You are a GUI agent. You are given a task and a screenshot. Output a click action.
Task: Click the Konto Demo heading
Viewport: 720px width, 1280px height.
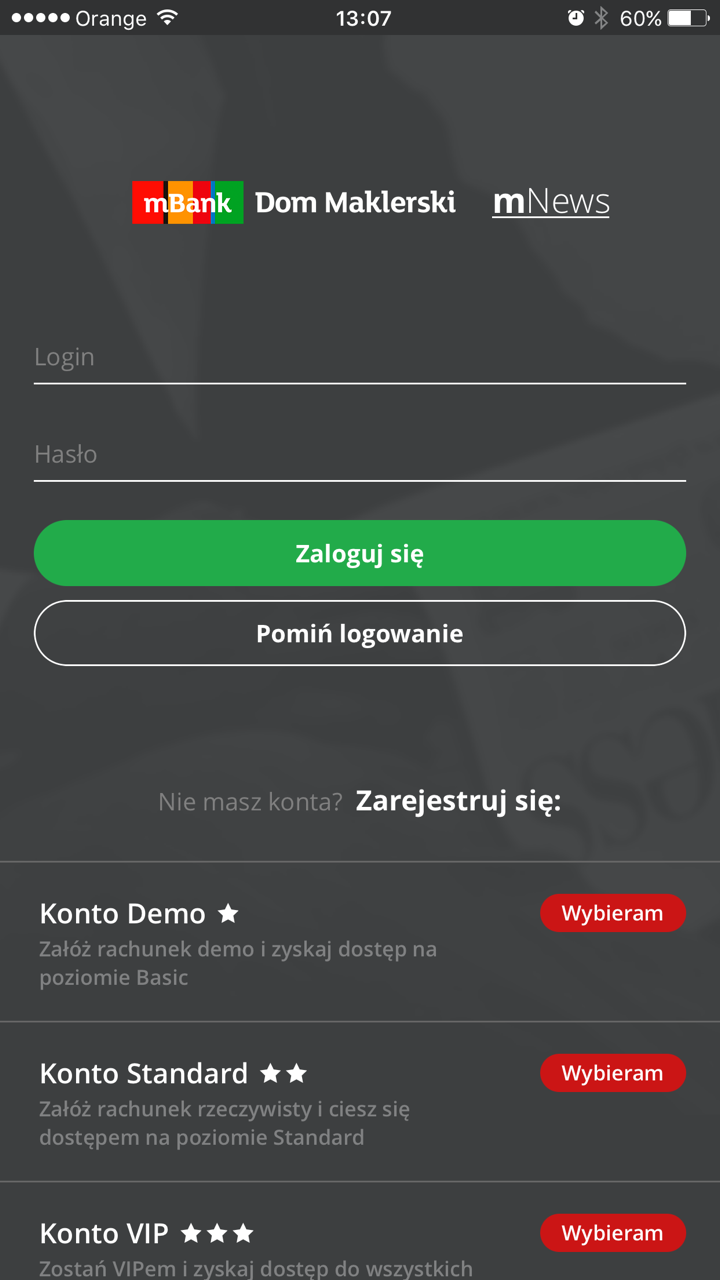click(123, 912)
